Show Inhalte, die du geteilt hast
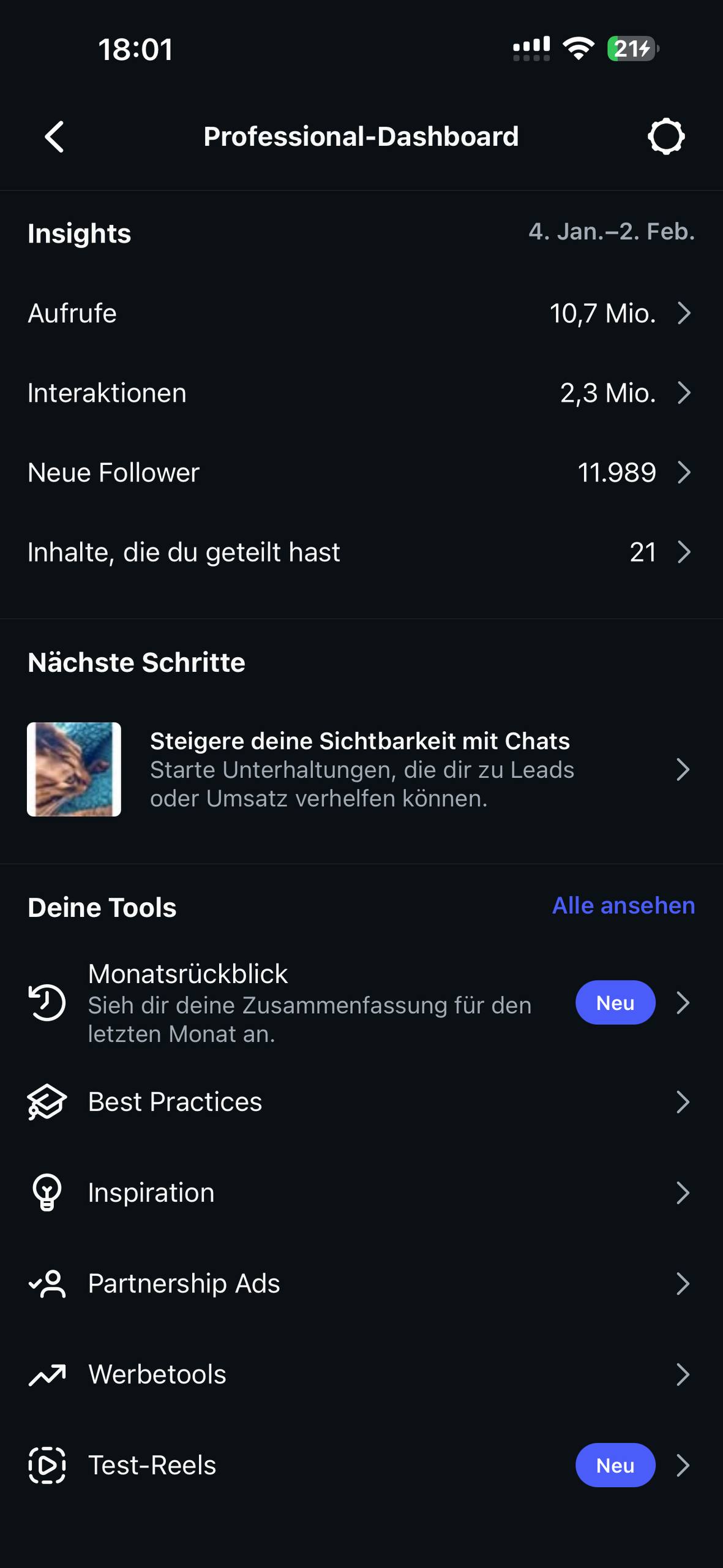The width and height of the screenshot is (723, 1568). pyautogui.click(x=361, y=552)
